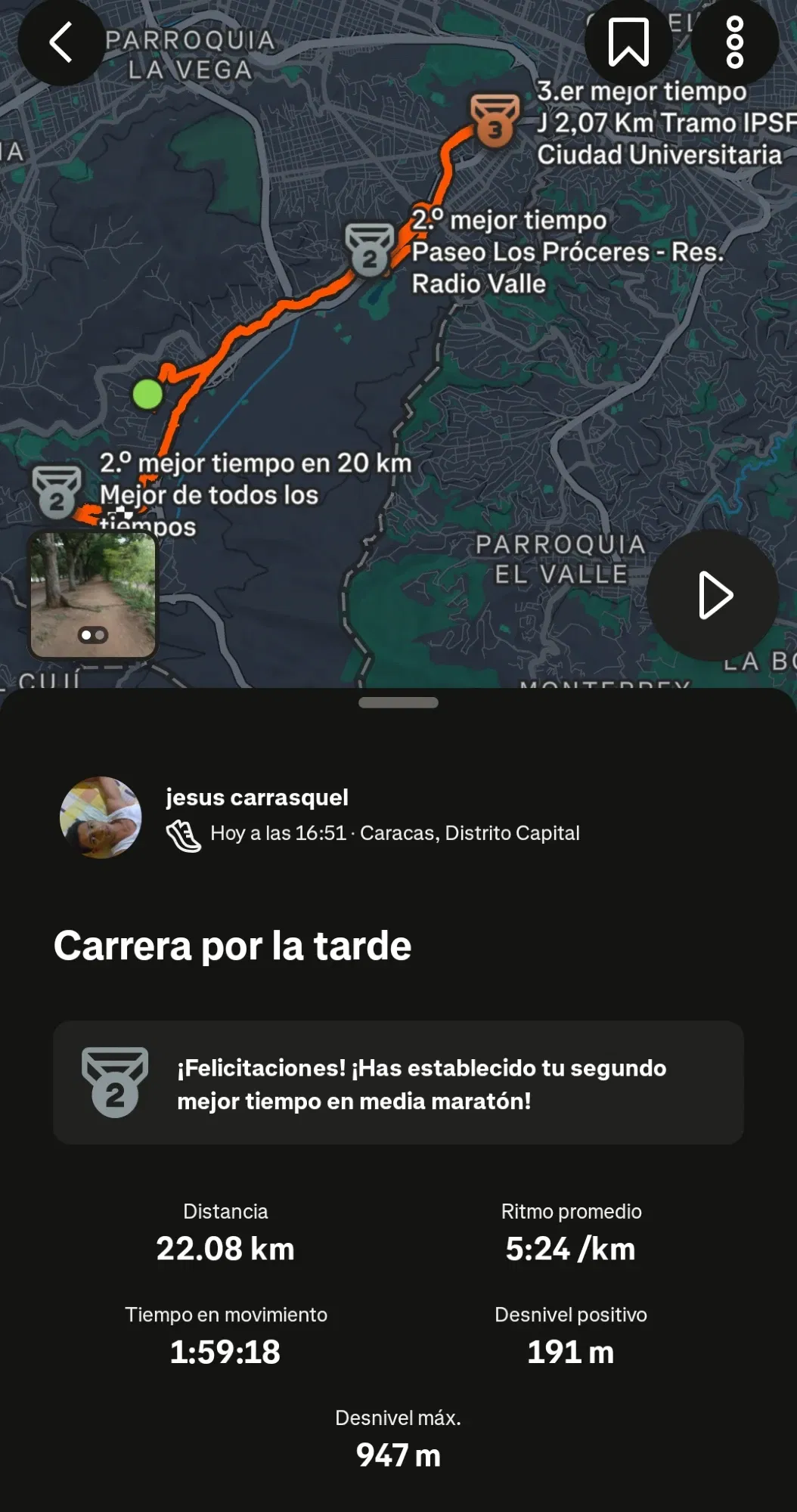Open the three-dot overflow menu
Screen dimensions: 797x1512
[734, 42]
